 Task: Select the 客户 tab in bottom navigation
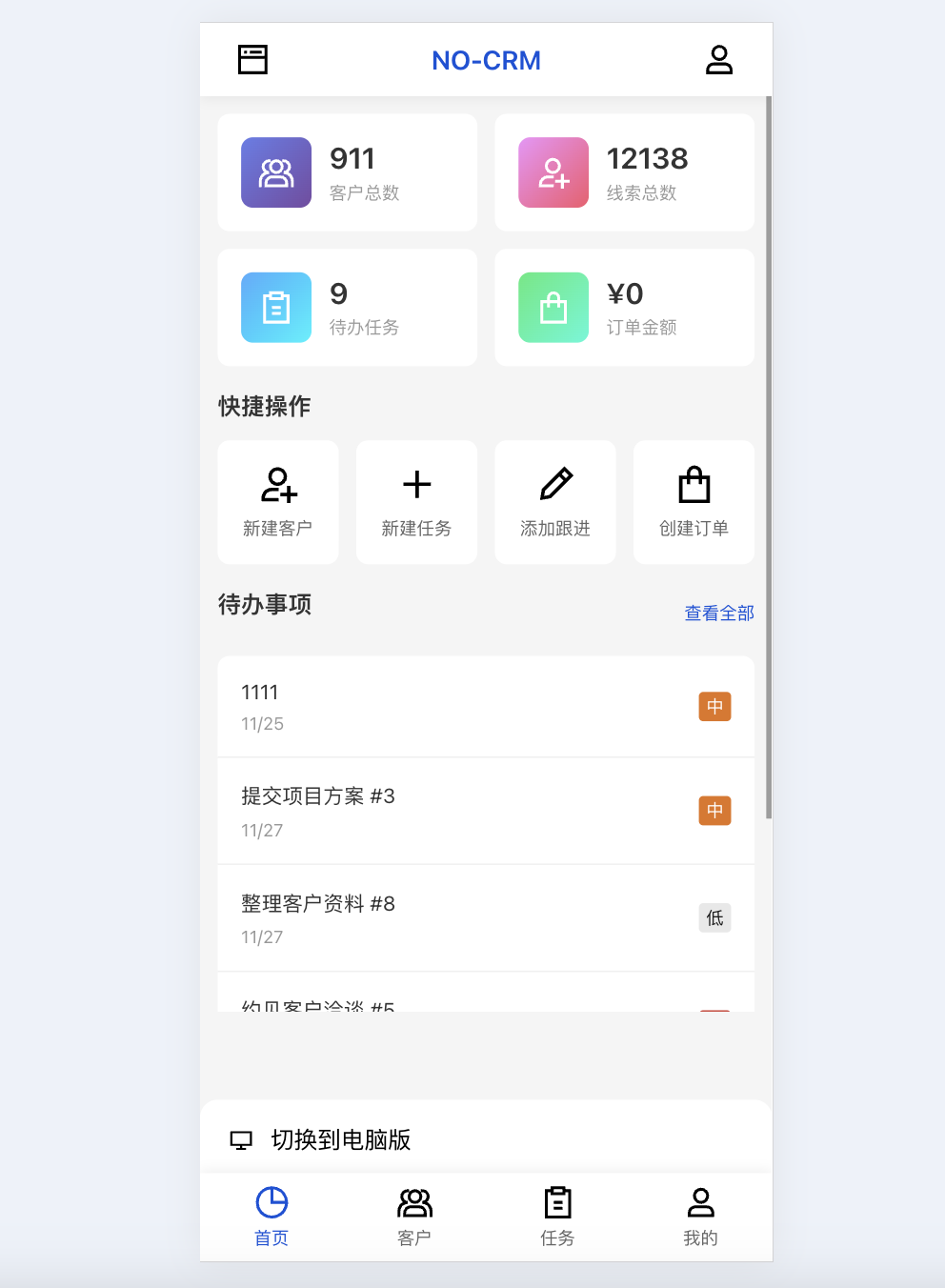414,1215
